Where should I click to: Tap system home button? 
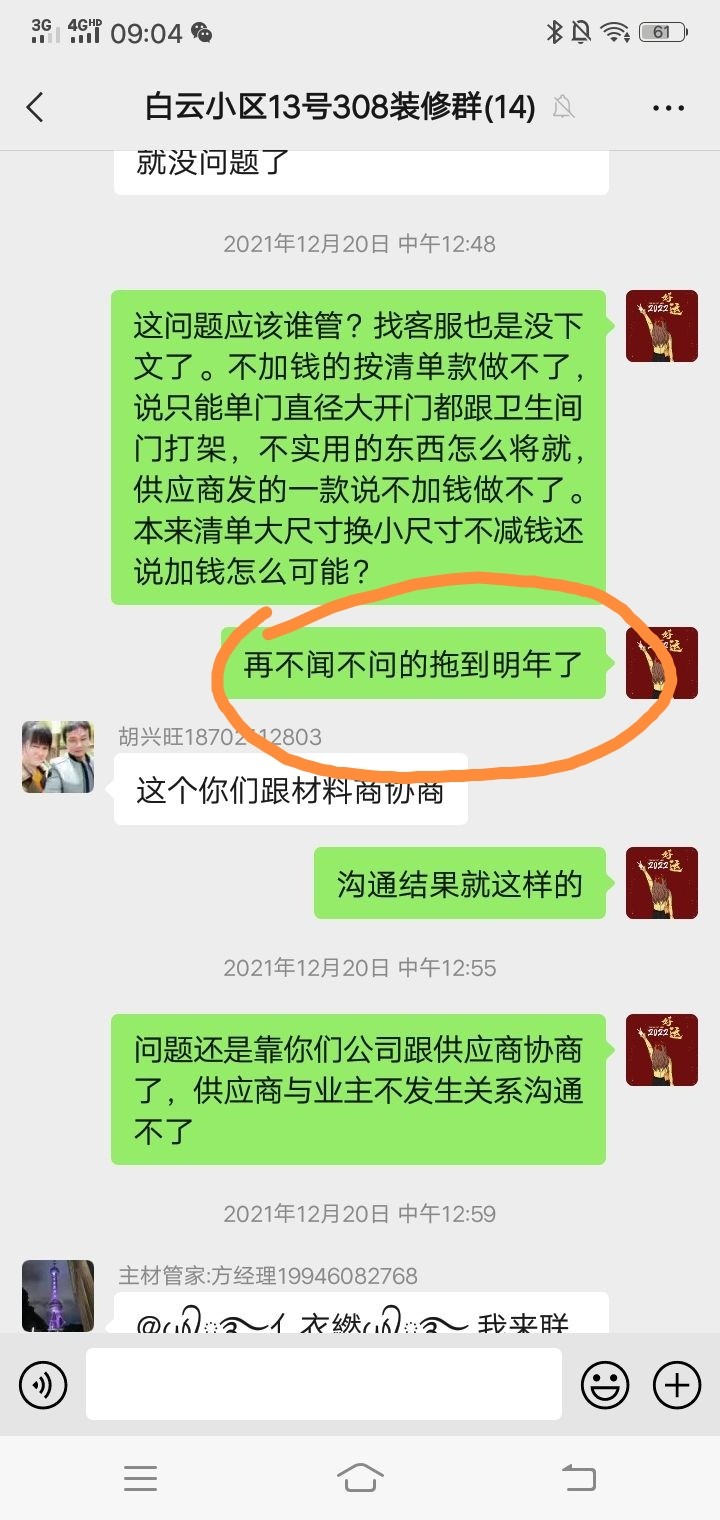pyautogui.click(x=360, y=1477)
